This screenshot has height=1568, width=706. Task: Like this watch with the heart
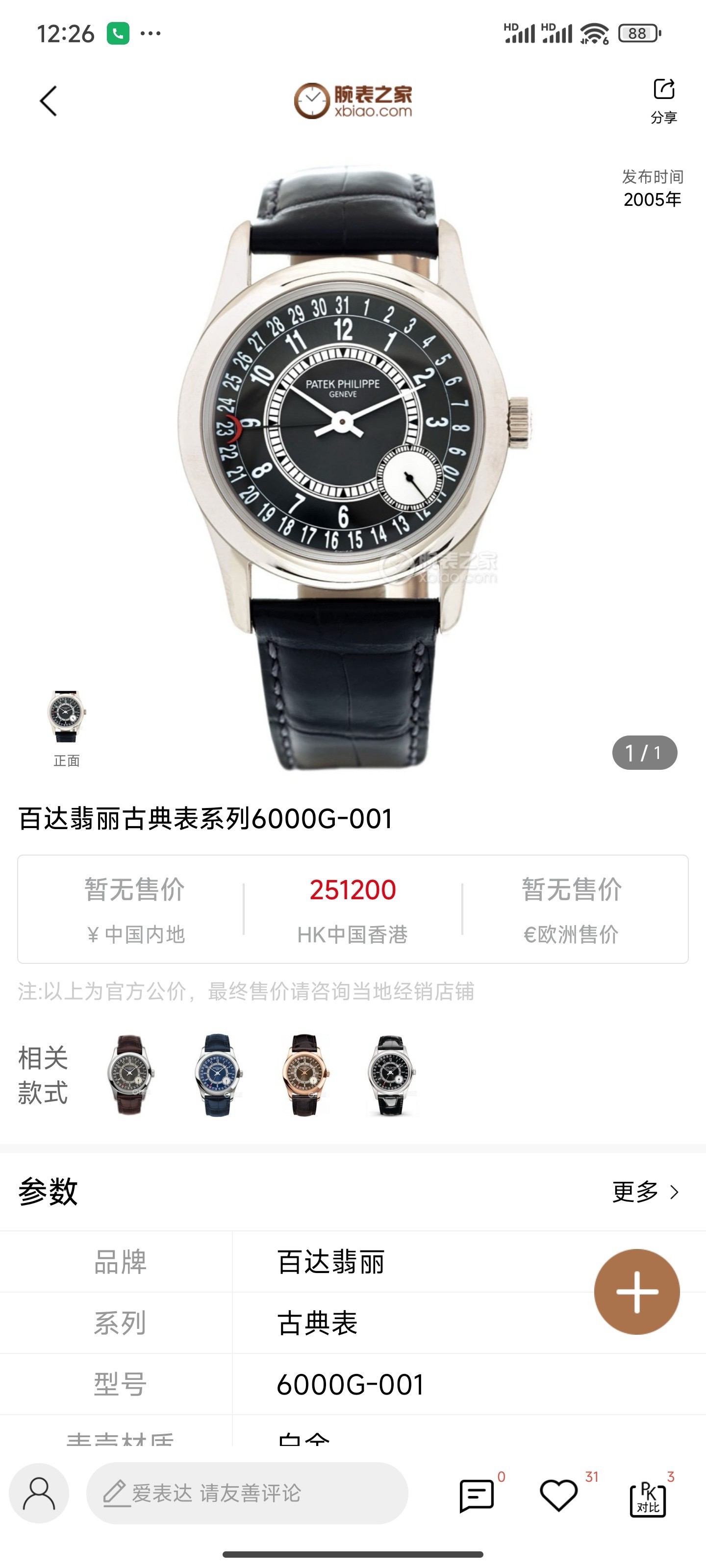558,1495
